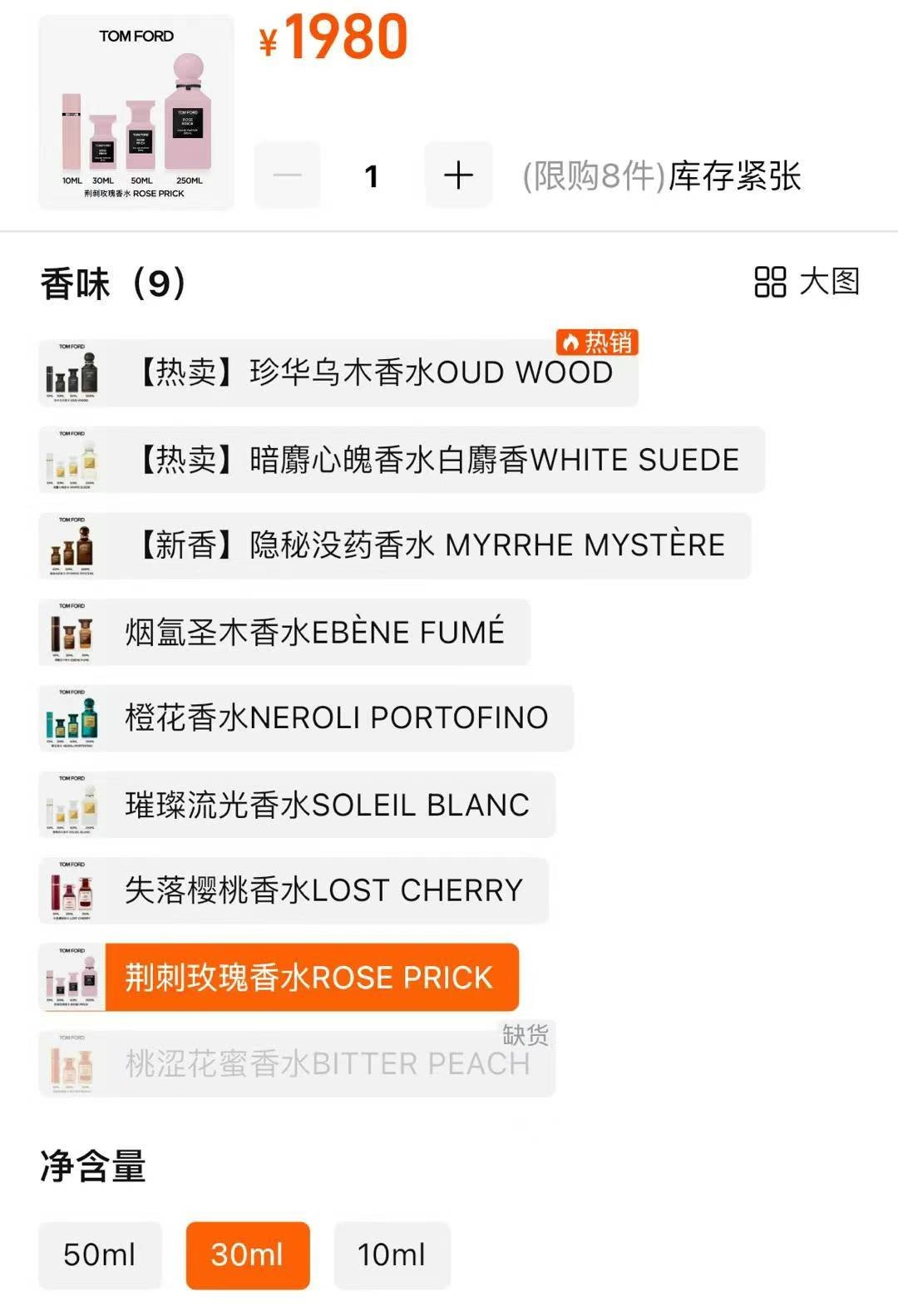Tap the selected 30ml size
The height and width of the screenshot is (1316, 898).
248,1254
